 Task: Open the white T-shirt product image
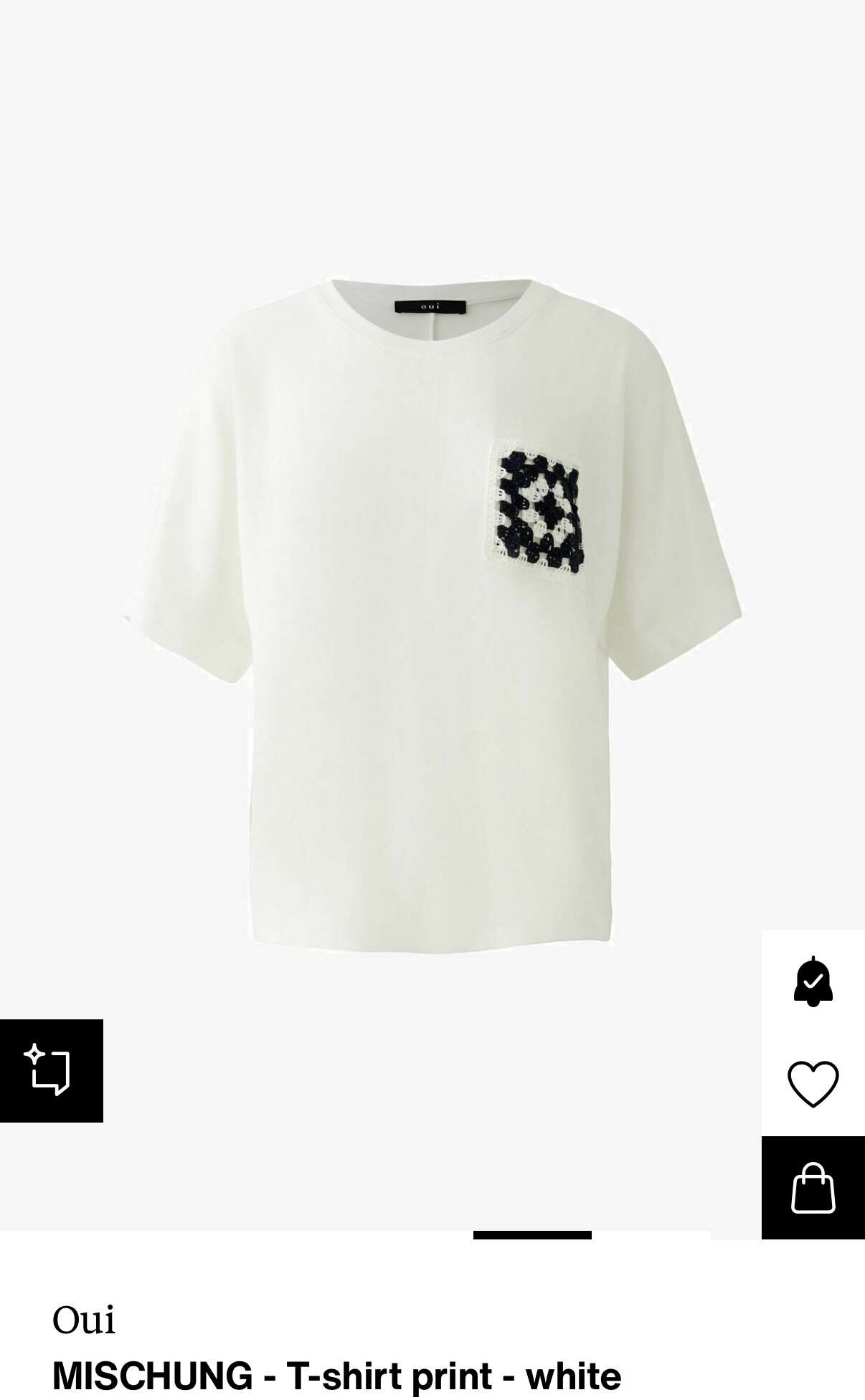[x=432, y=616]
